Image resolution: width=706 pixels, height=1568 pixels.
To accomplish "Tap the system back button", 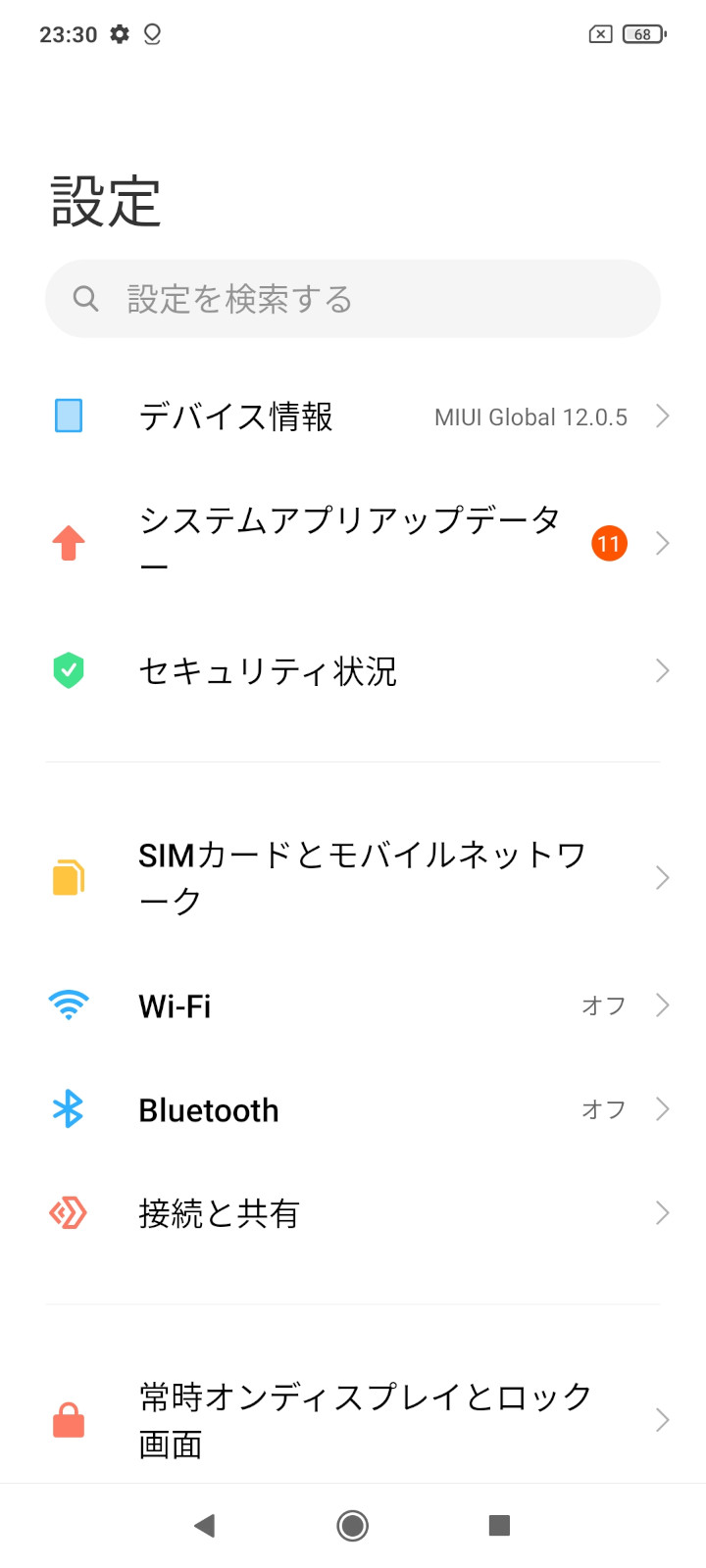I will (x=205, y=1525).
